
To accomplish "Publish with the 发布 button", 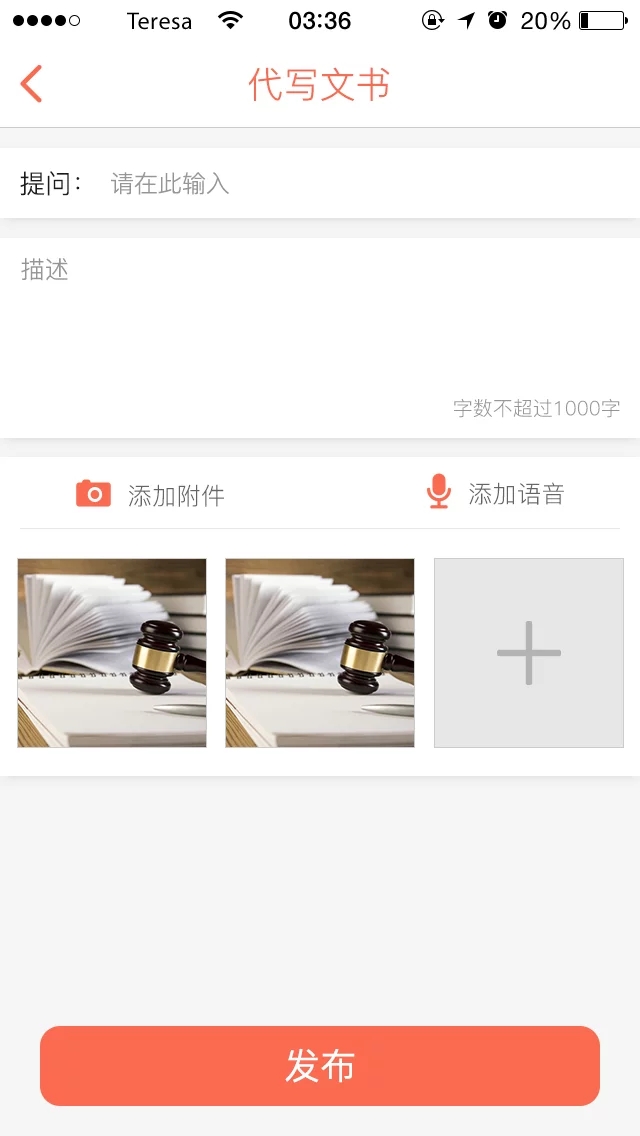I will pyautogui.click(x=320, y=1066).
